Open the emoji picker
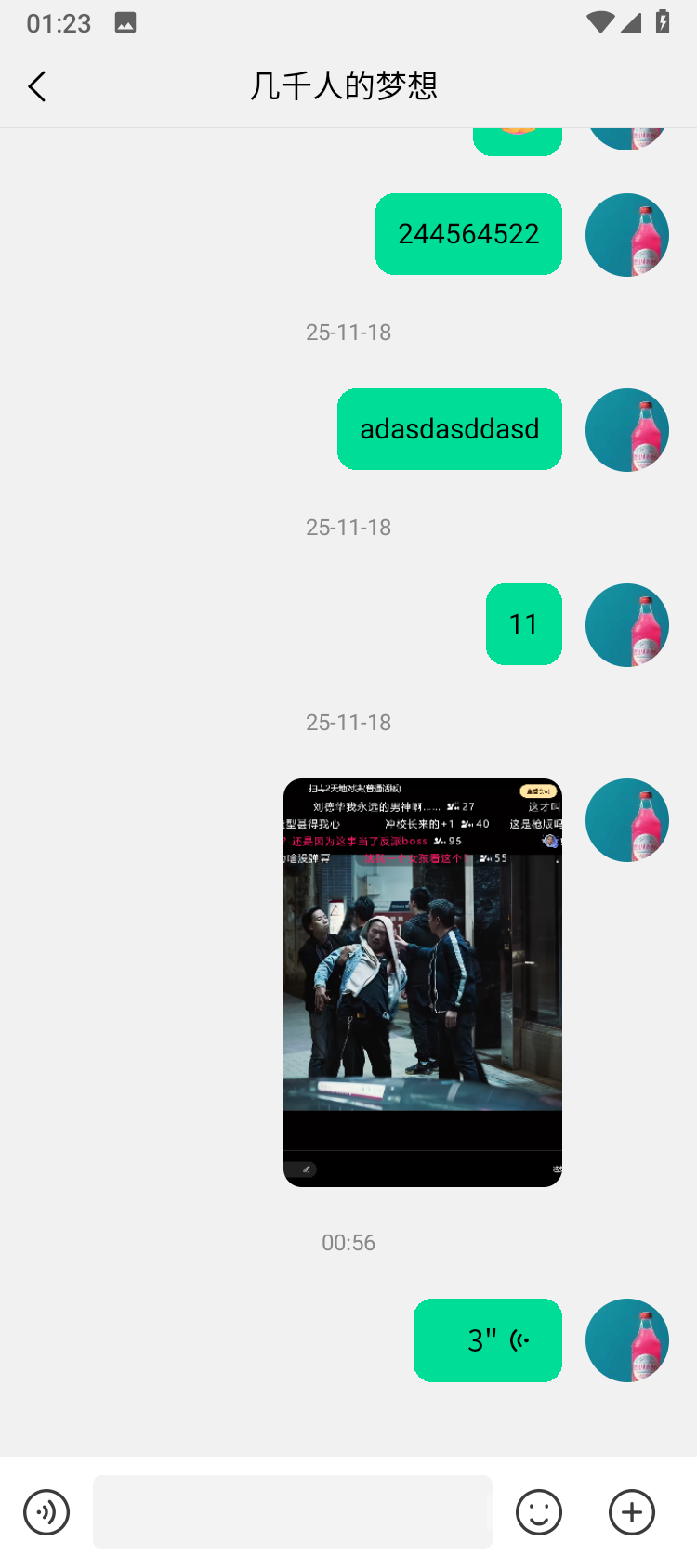Image resolution: width=697 pixels, height=1568 pixels. [x=539, y=1512]
